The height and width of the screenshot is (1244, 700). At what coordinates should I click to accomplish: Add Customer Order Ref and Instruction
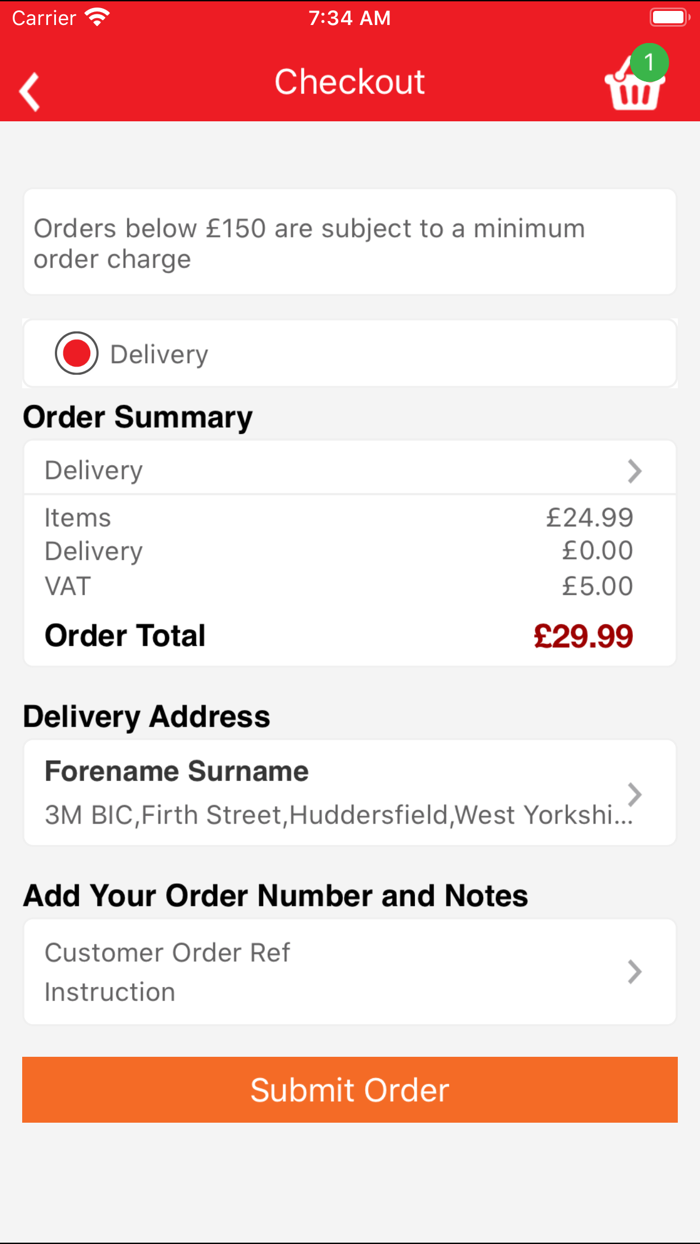click(350, 971)
